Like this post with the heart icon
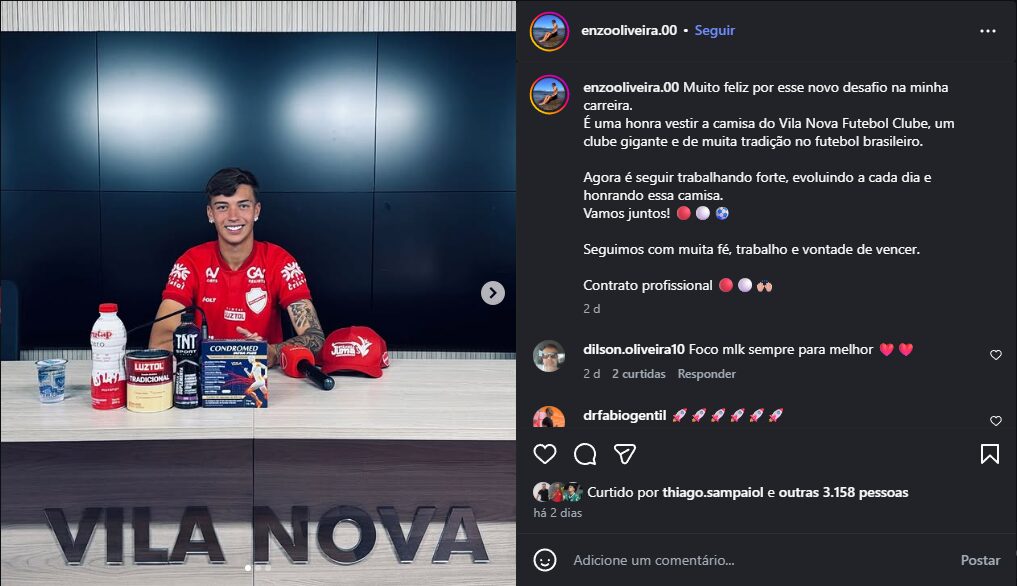Viewport: 1017px width, 586px height. coord(545,454)
